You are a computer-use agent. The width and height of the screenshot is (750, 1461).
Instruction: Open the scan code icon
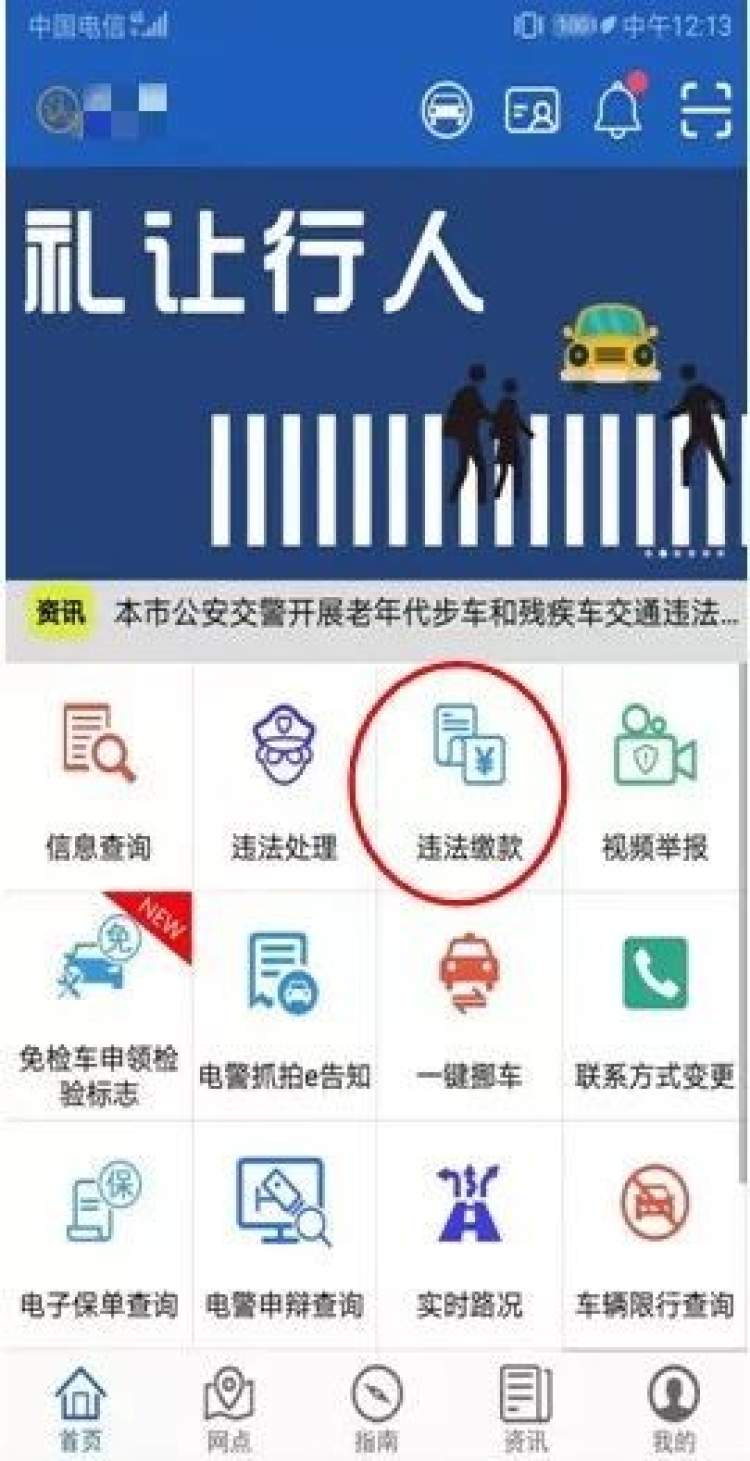pos(706,109)
